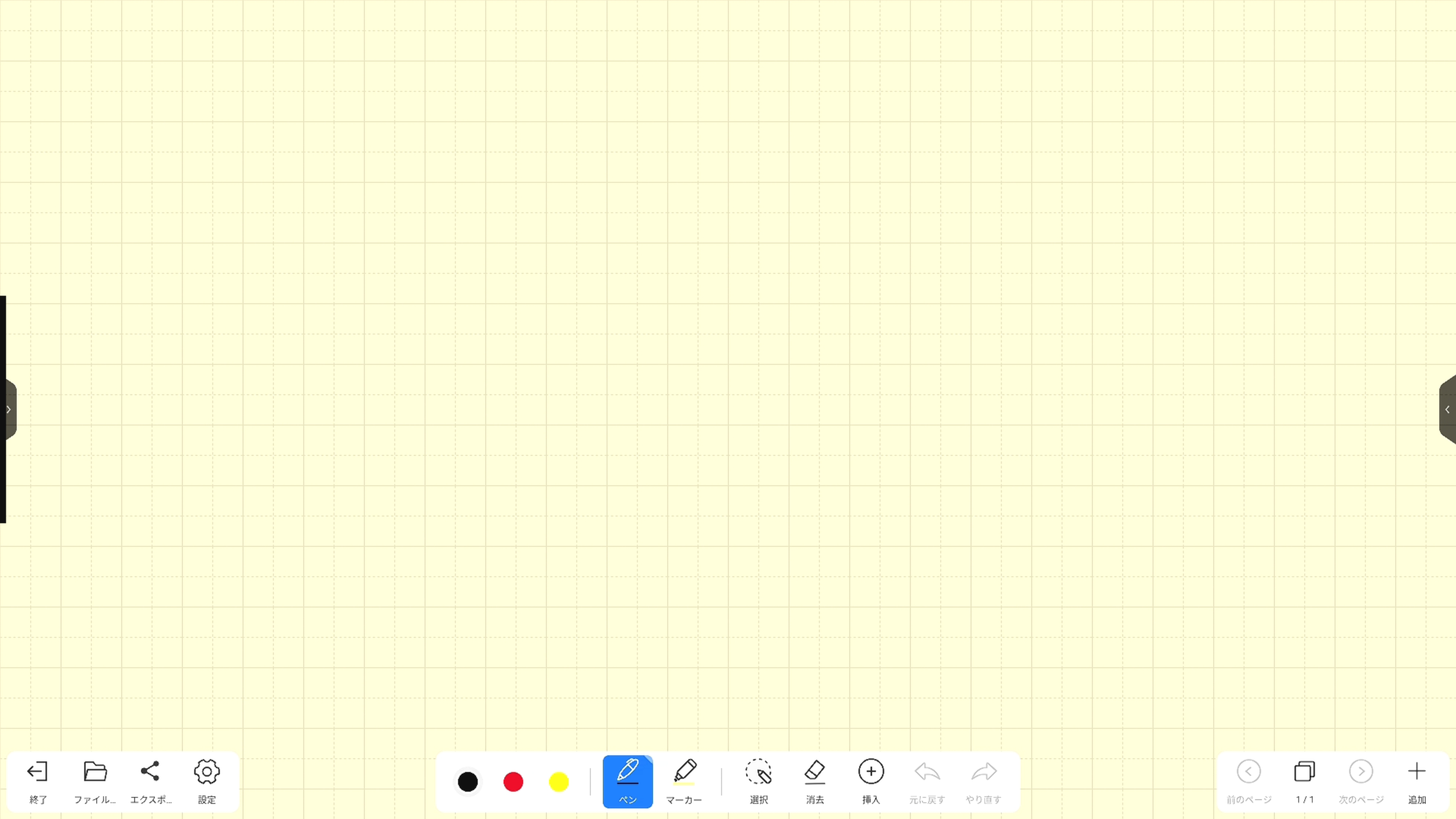Redo with やり直す
The height and width of the screenshot is (819, 1456).
(984, 781)
